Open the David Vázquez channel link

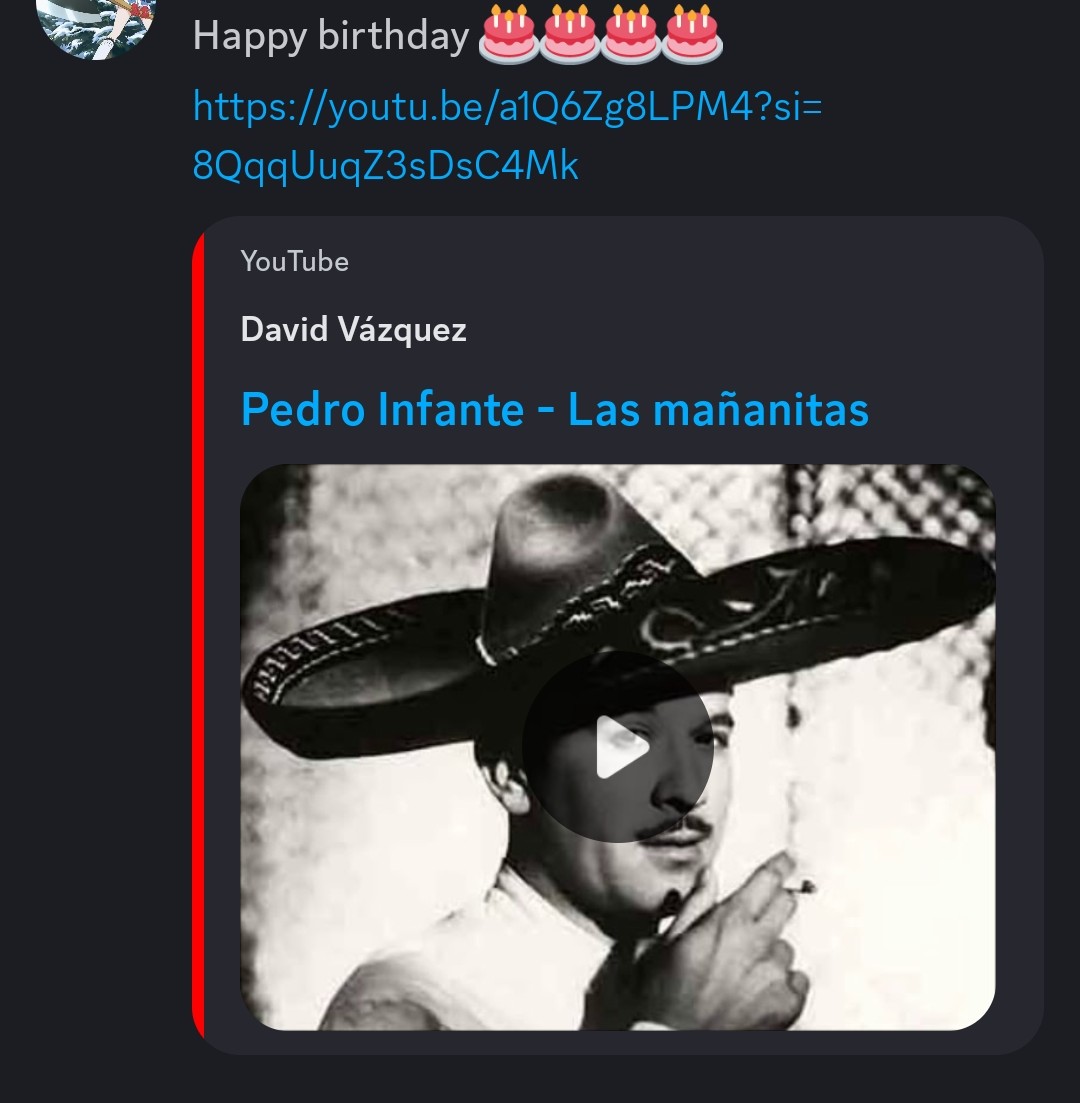353,329
